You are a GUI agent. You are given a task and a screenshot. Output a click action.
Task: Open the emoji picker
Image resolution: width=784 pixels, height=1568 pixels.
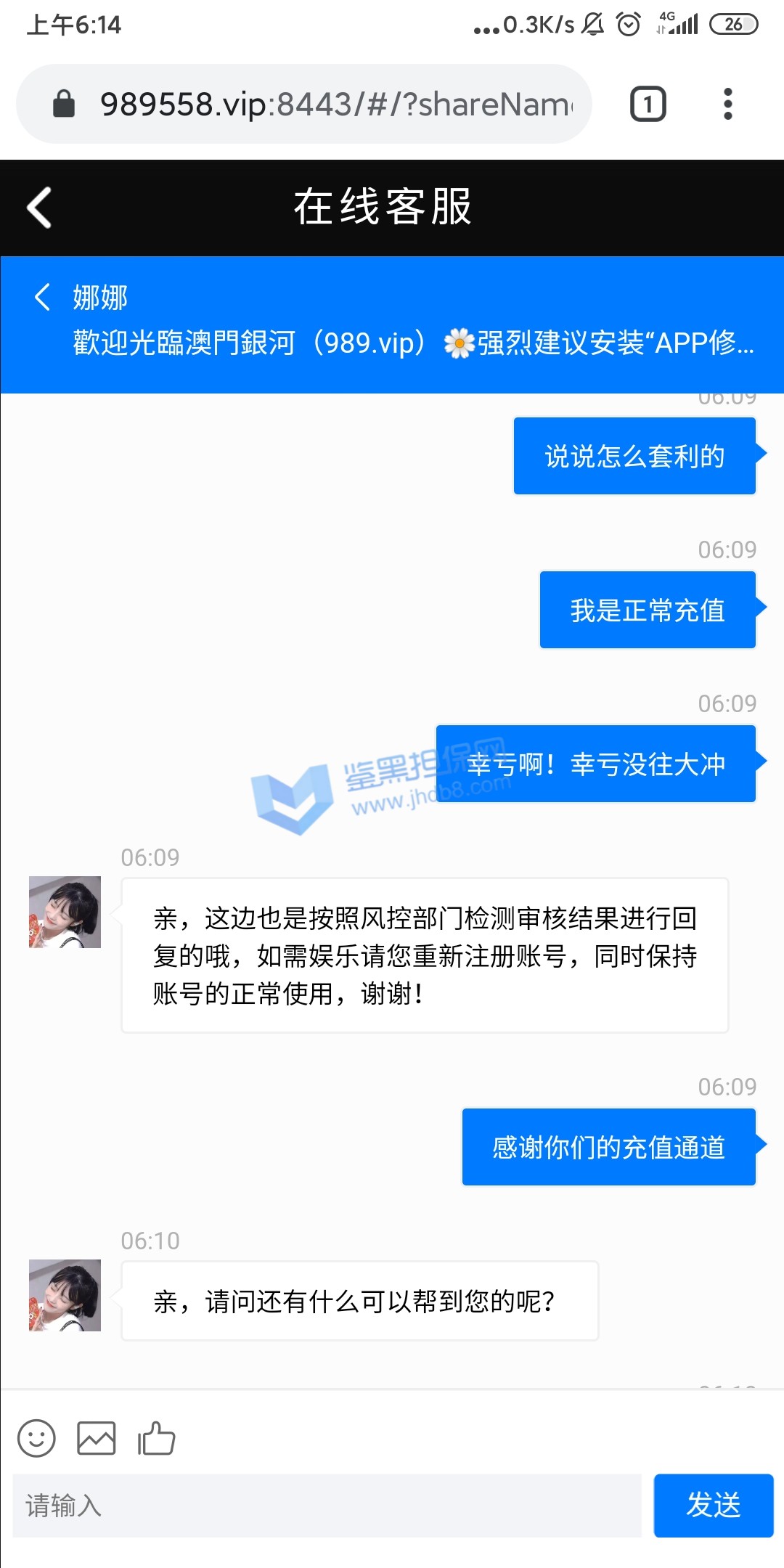(36, 1438)
